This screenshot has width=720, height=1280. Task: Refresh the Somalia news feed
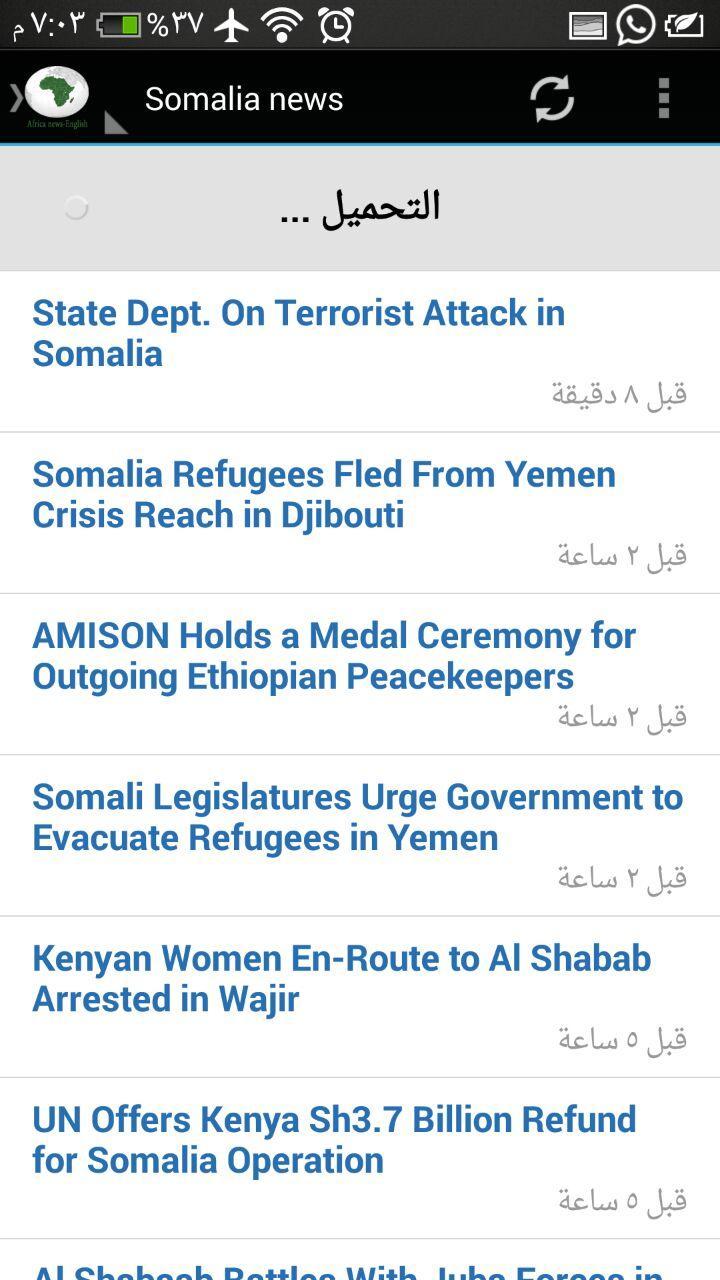(x=550, y=97)
